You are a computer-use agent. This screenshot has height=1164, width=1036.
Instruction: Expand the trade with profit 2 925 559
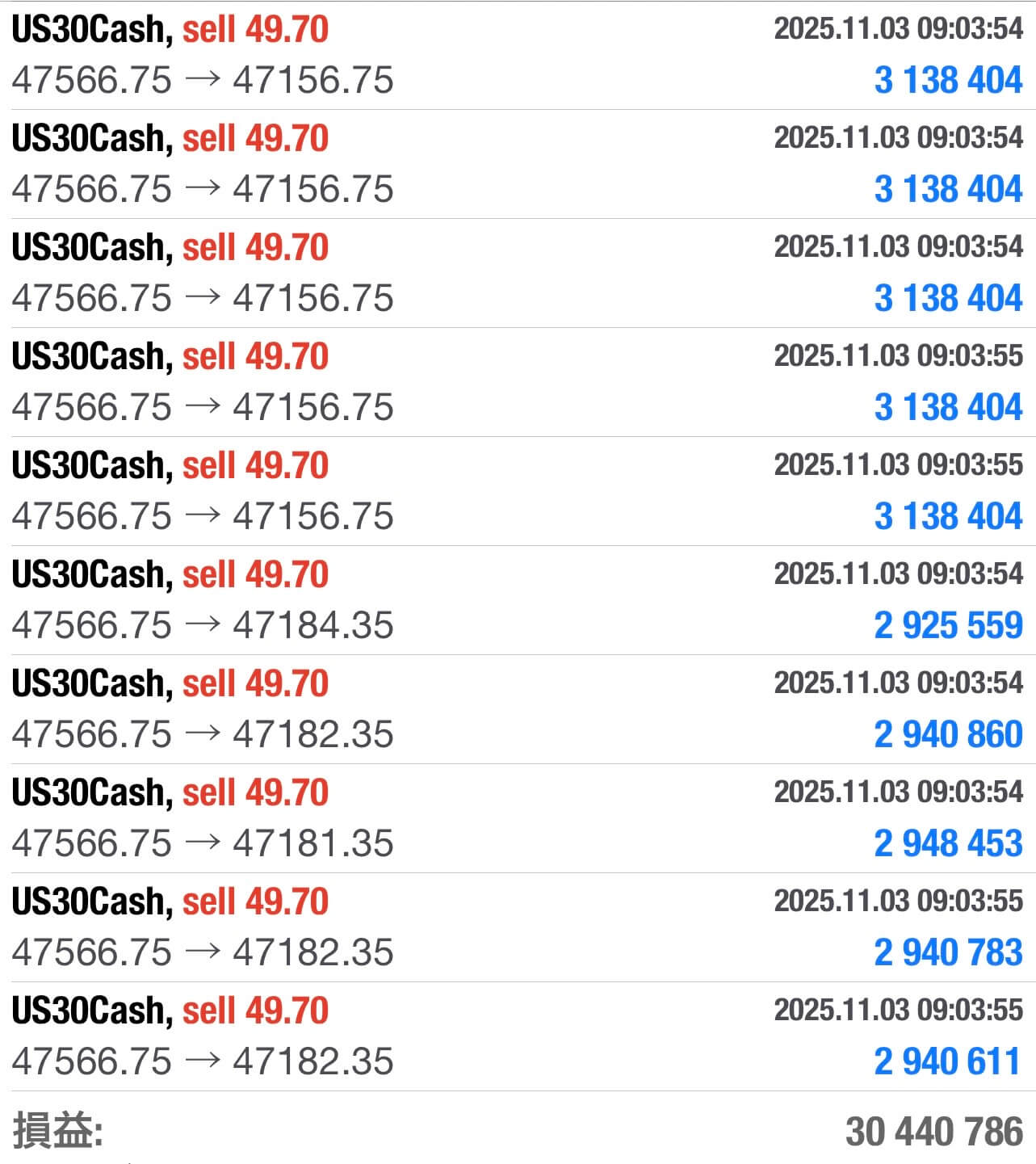point(517,600)
